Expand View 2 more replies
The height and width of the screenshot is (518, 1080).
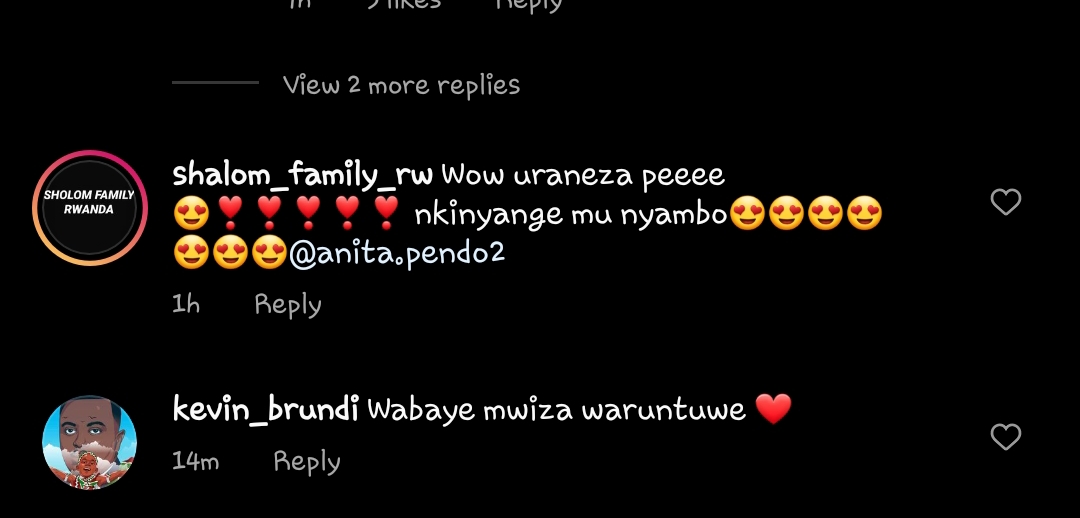point(400,85)
